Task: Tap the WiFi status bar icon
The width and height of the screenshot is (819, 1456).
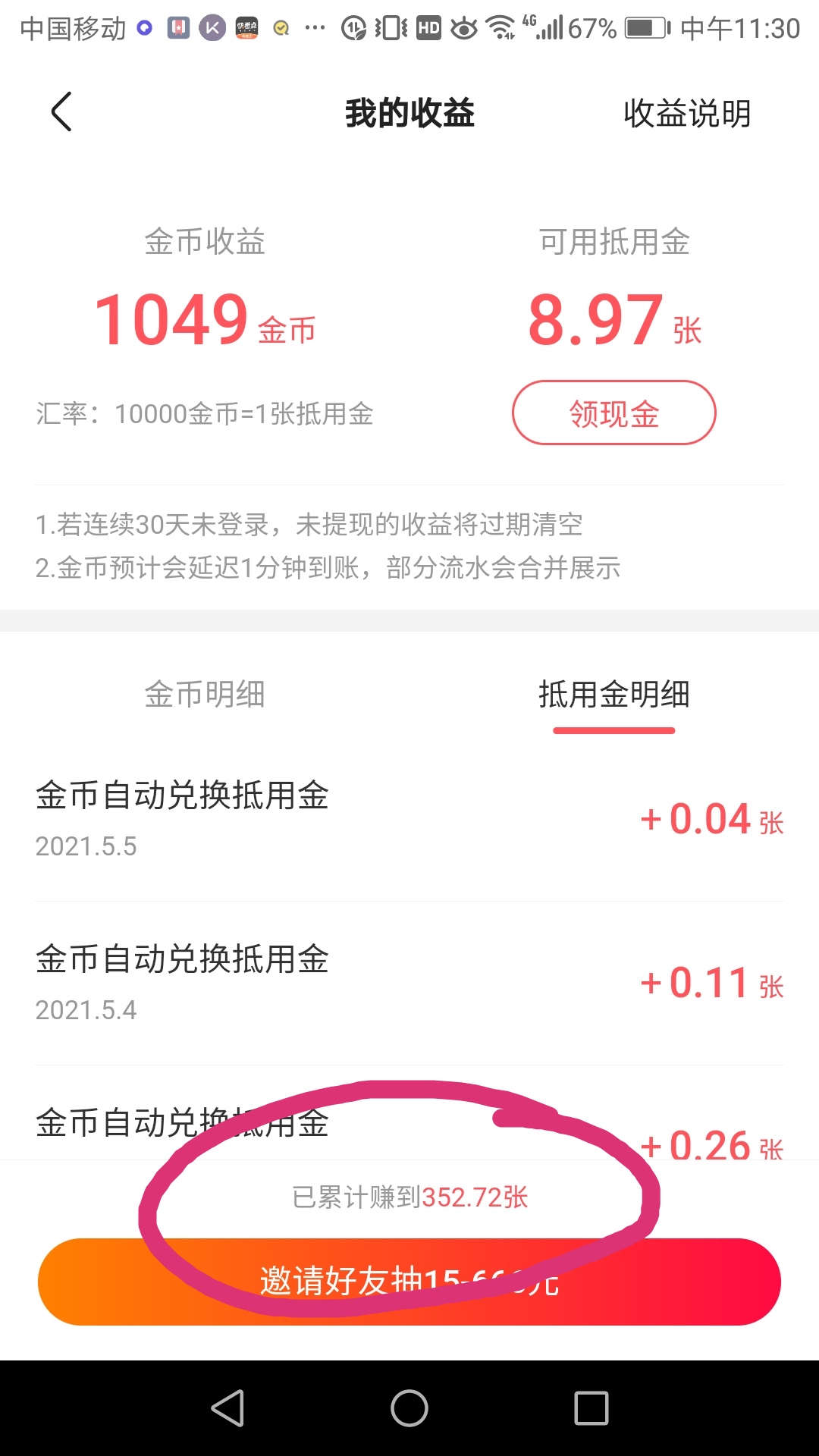Action: coord(499,29)
